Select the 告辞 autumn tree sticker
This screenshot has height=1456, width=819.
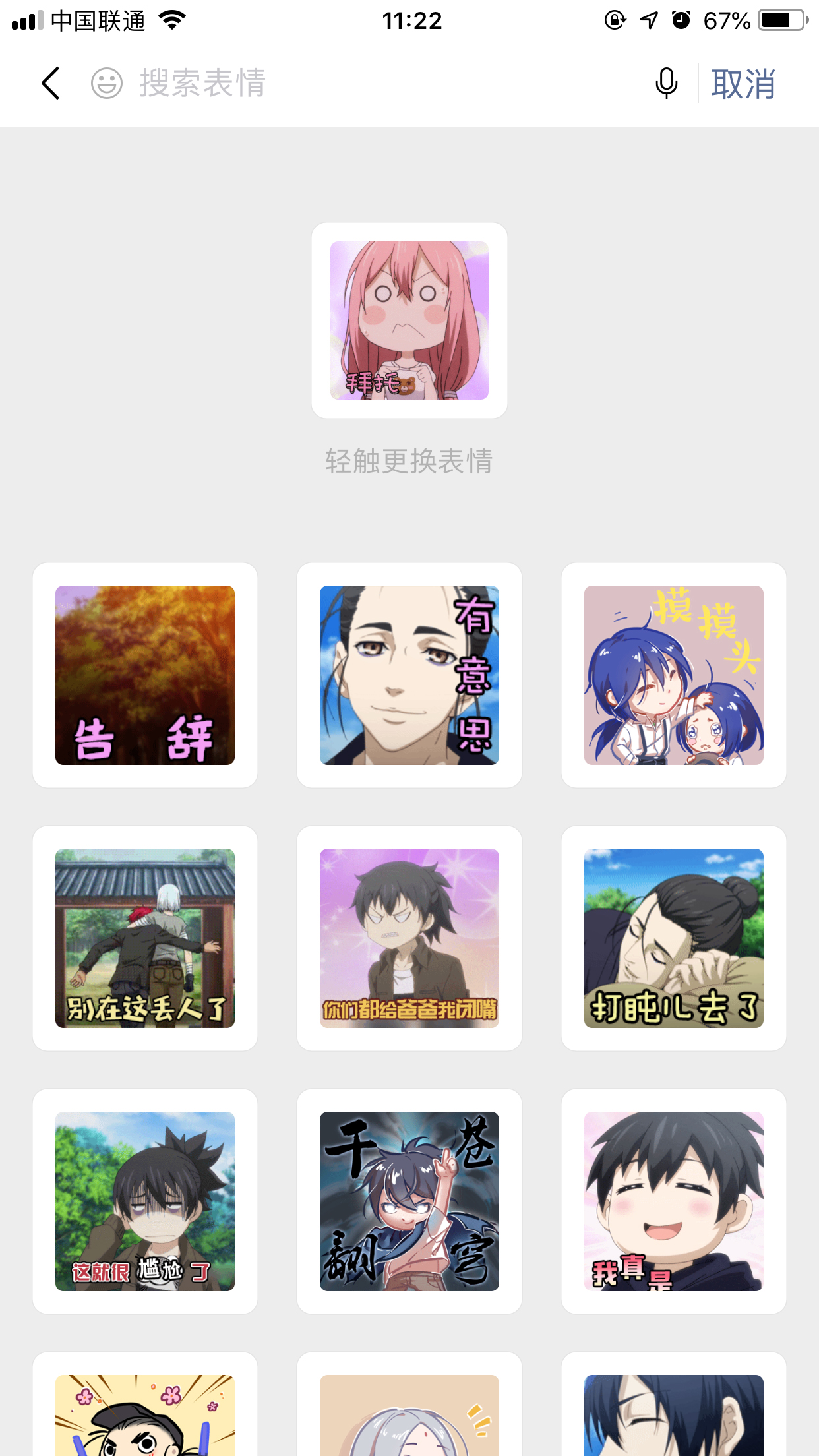point(144,676)
